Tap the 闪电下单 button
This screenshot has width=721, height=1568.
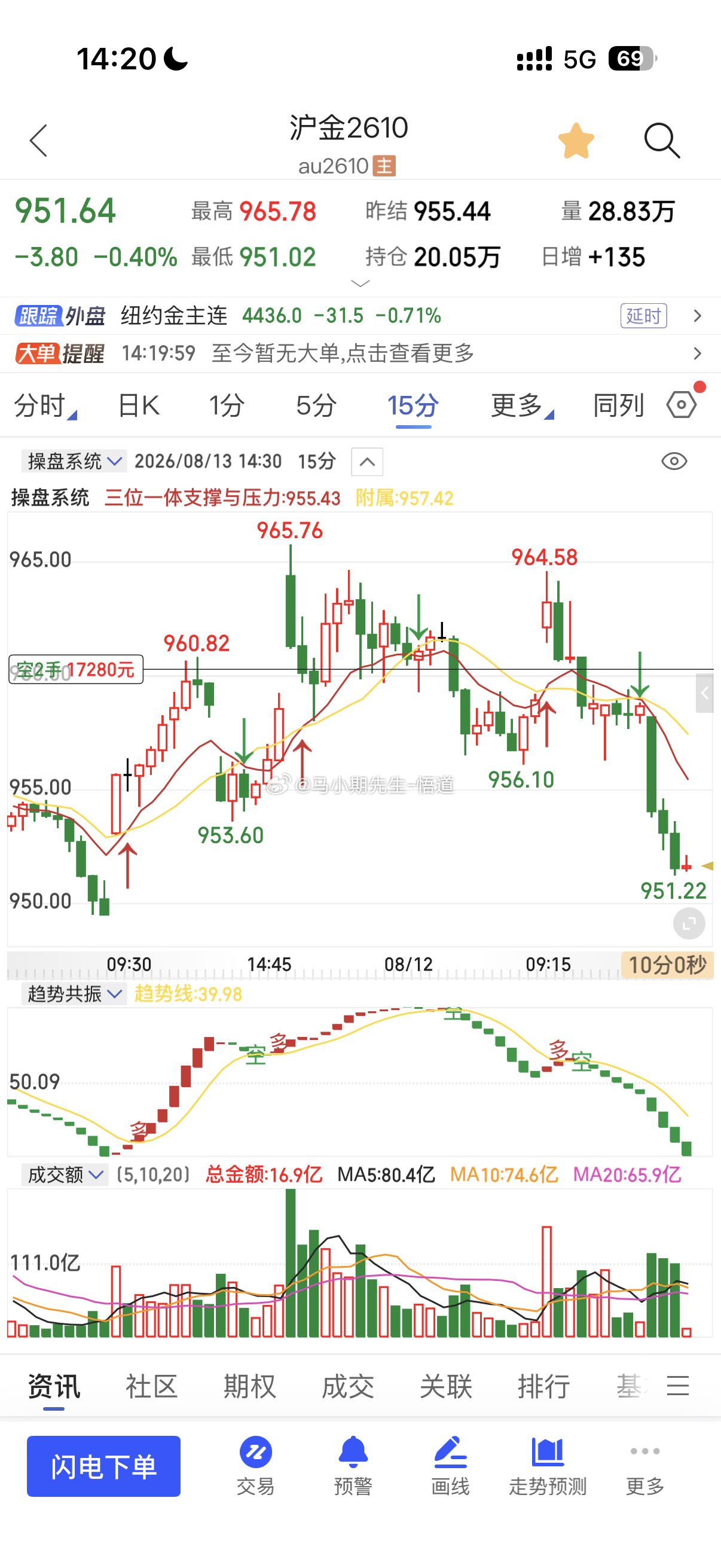pyautogui.click(x=103, y=1466)
